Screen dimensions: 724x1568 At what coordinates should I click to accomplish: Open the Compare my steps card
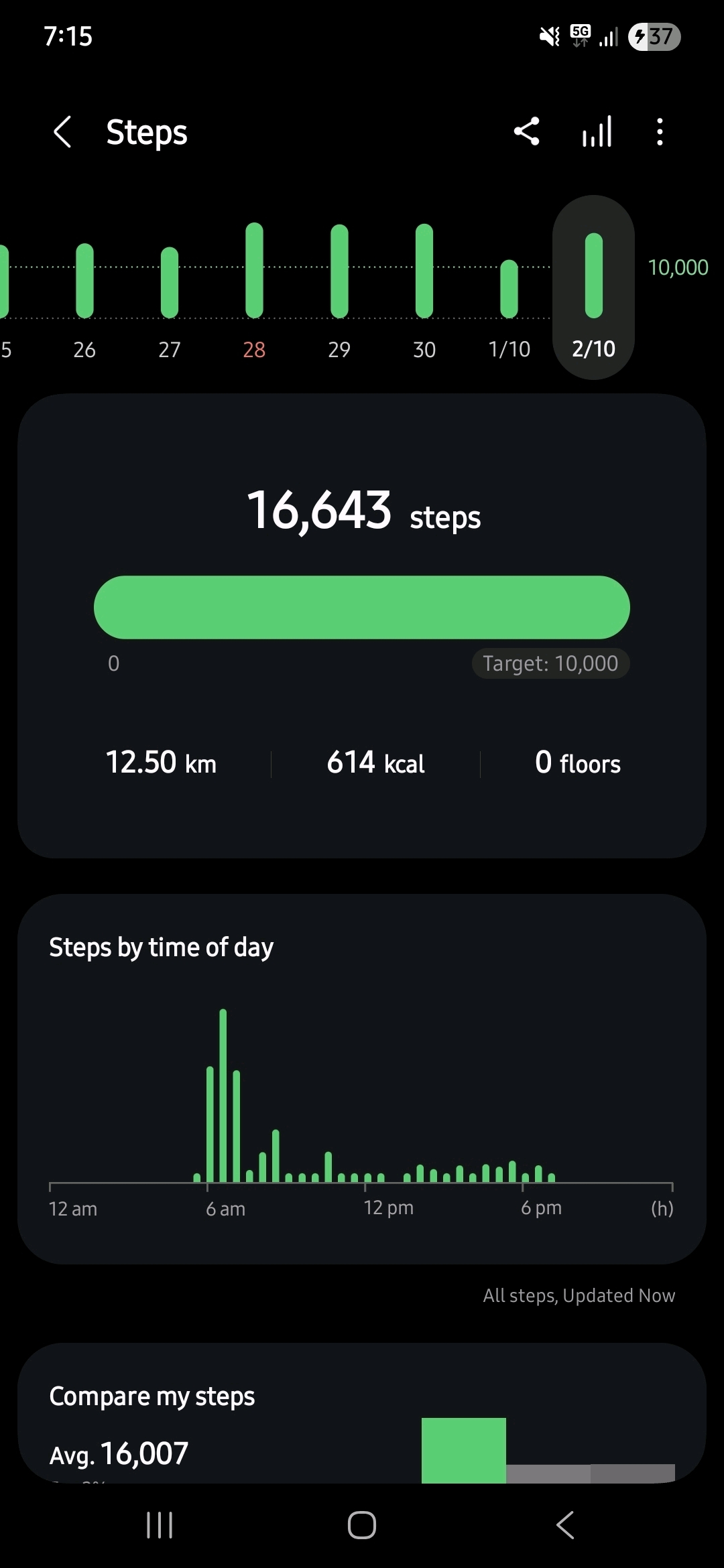coord(362,1414)
